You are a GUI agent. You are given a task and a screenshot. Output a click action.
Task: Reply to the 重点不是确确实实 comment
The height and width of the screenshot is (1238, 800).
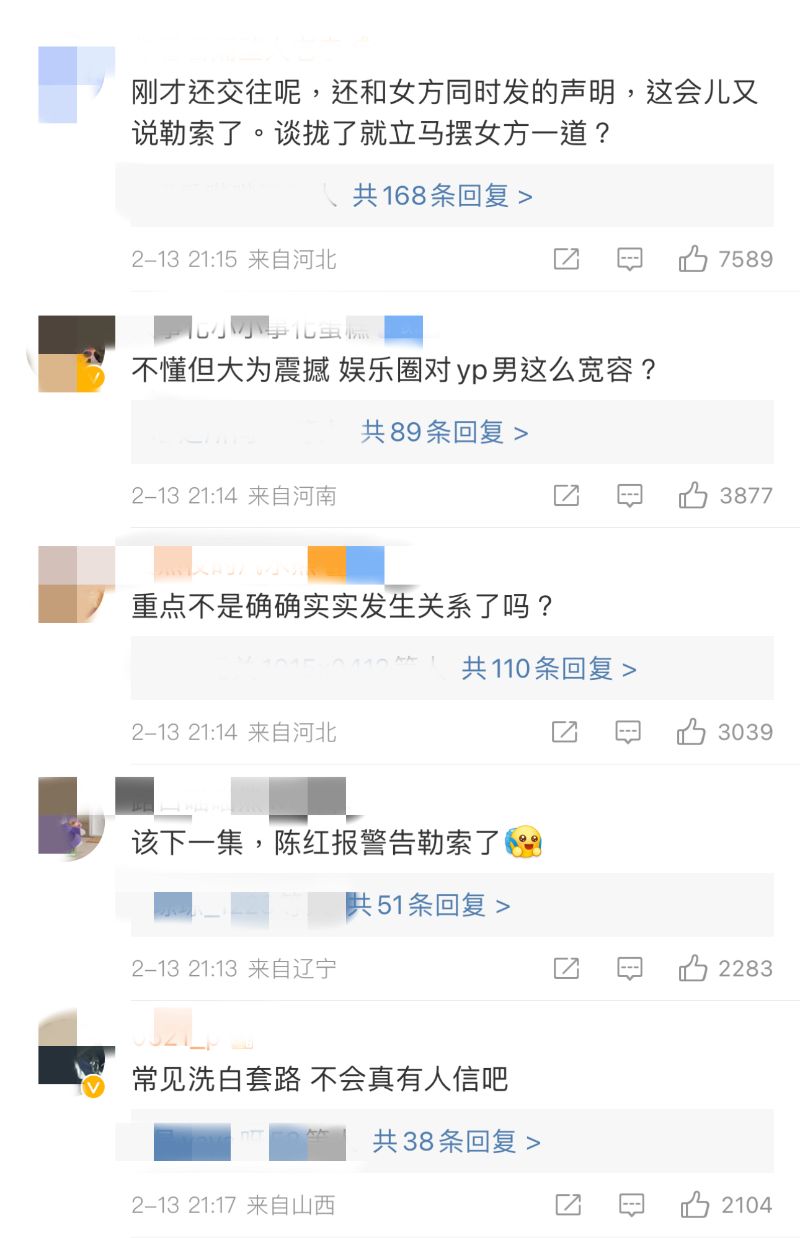point(628,732)
